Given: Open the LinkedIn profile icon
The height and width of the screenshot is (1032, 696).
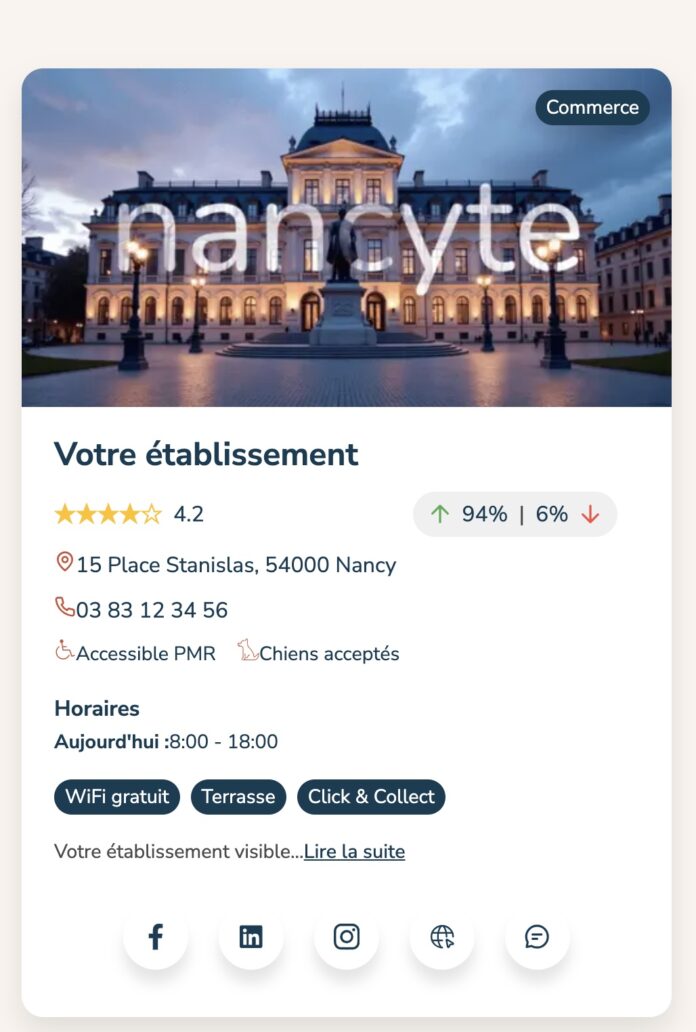Looking at the screenshot, I should [251, 937].
